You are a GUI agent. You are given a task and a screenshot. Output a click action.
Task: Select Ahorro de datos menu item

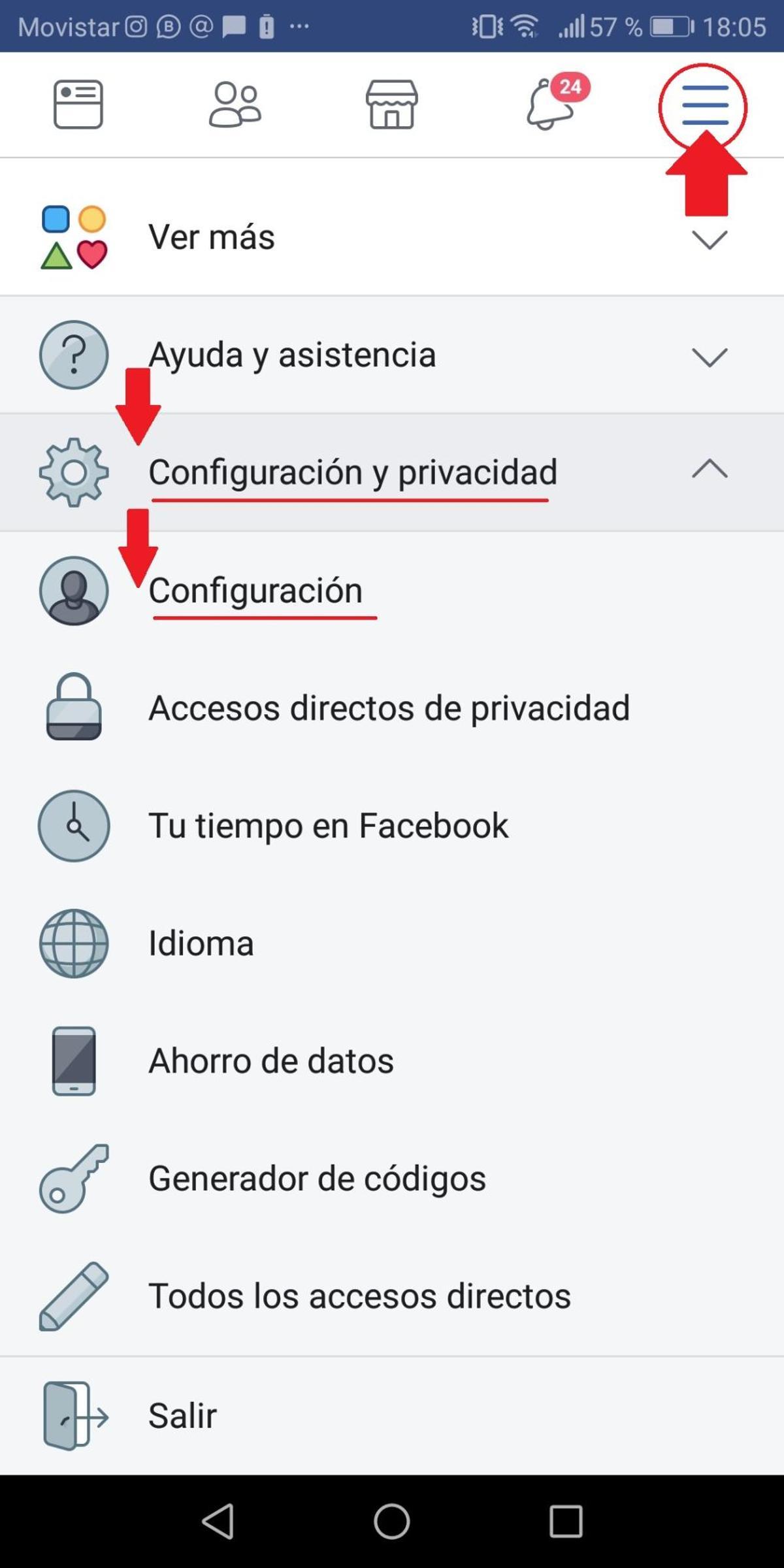coord(270,1060)
